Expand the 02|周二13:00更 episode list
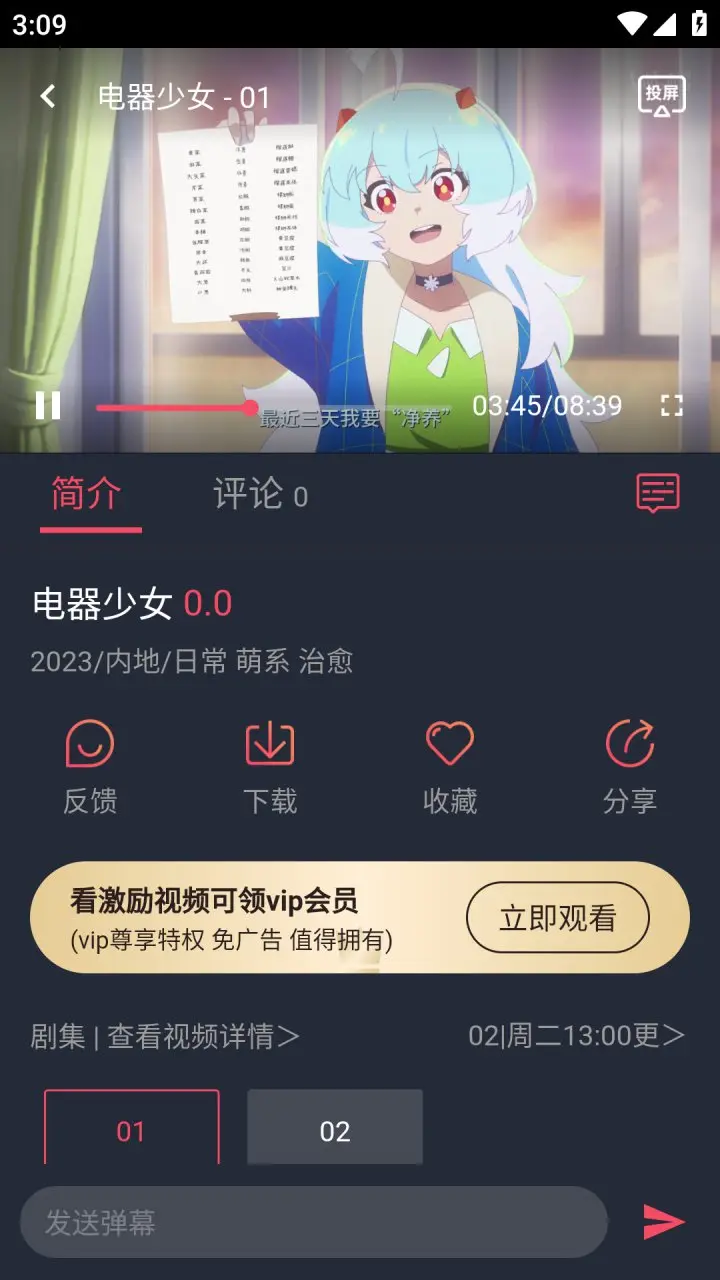 [x=576, y=1035]
